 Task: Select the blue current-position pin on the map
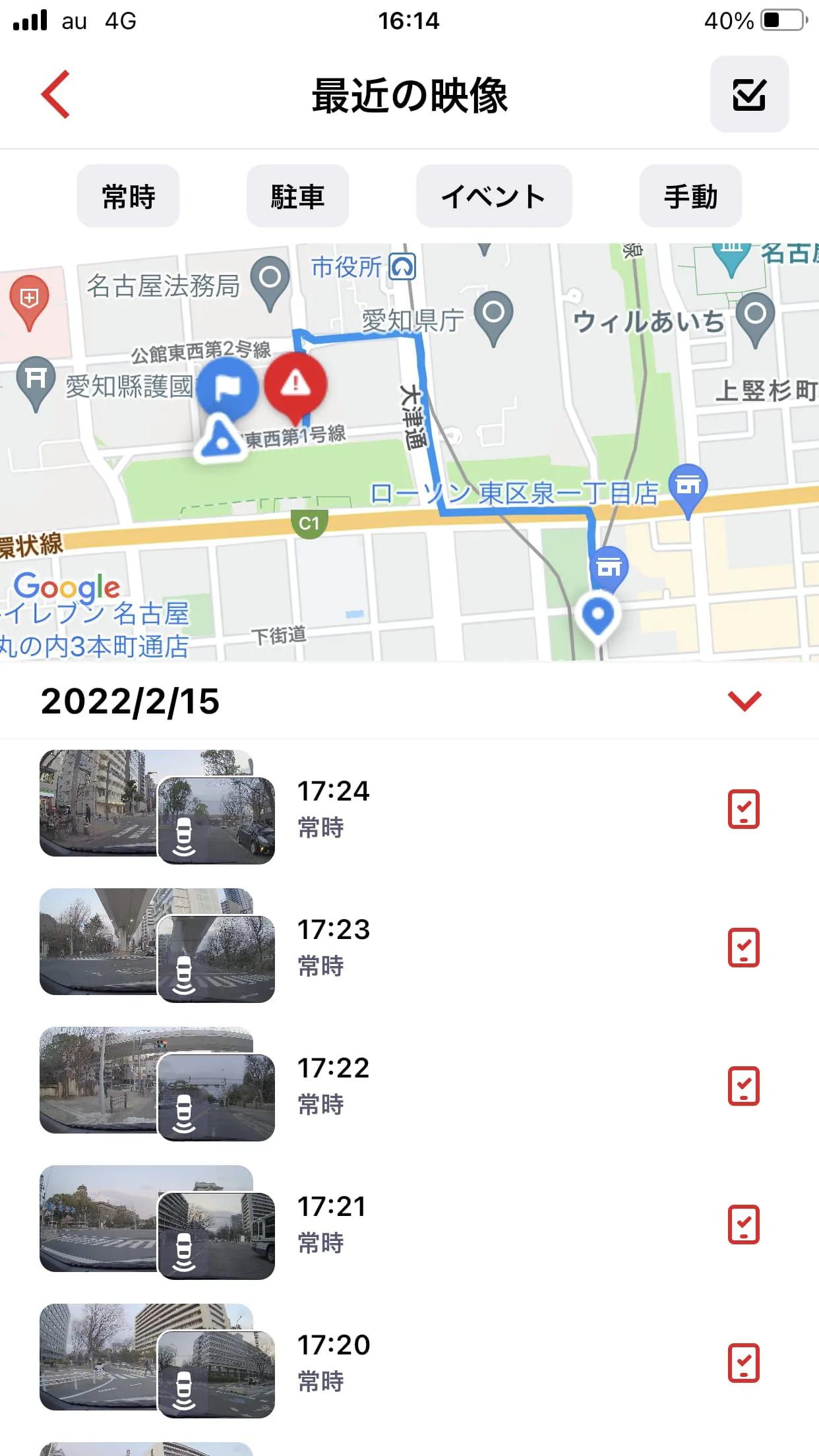tap(597, 613)
